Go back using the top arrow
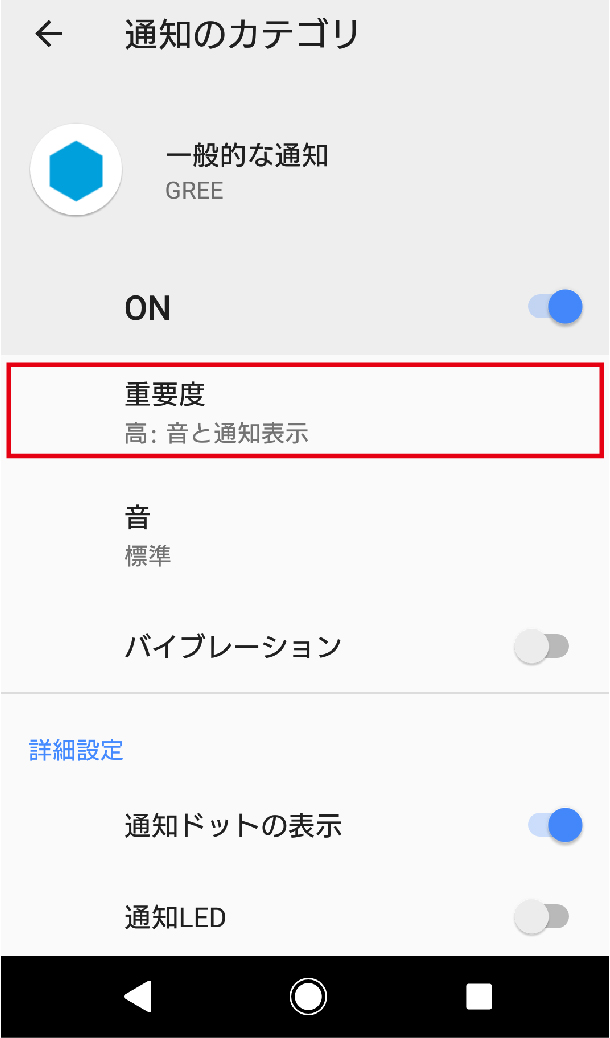The height and width of the screenshot is (1038, 610). 48,34
